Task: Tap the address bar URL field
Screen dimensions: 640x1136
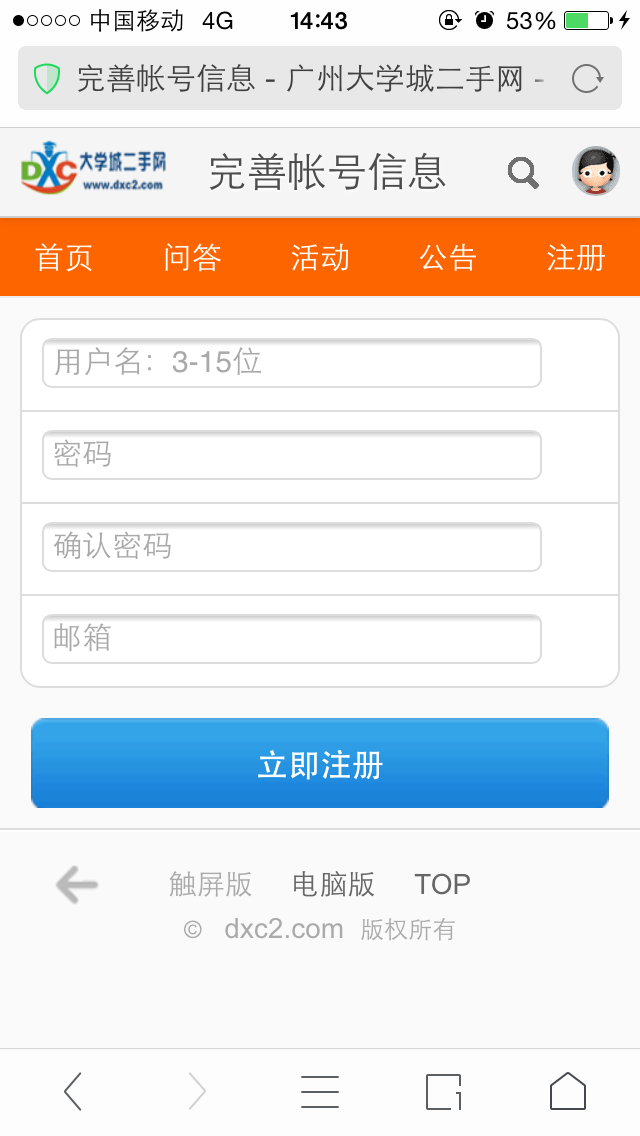Action: click(x=300, y=78)
